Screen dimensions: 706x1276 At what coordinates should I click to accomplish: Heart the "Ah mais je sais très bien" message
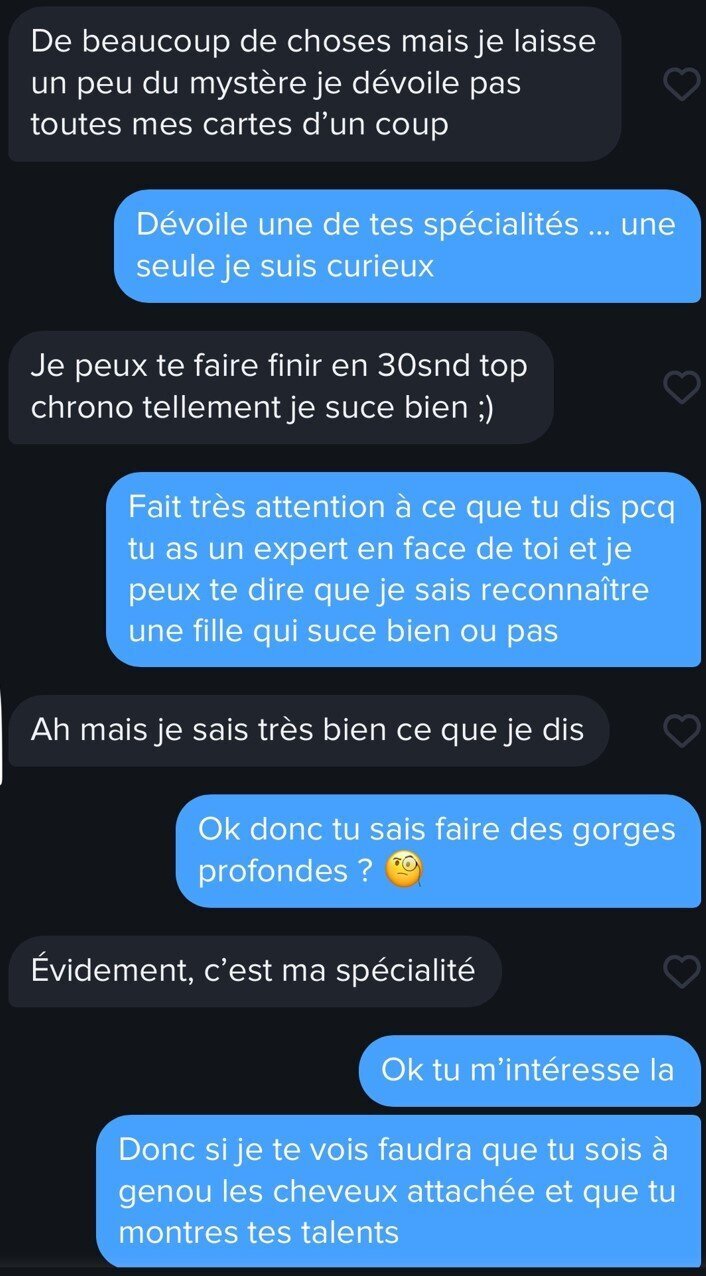tap(681, 731)
